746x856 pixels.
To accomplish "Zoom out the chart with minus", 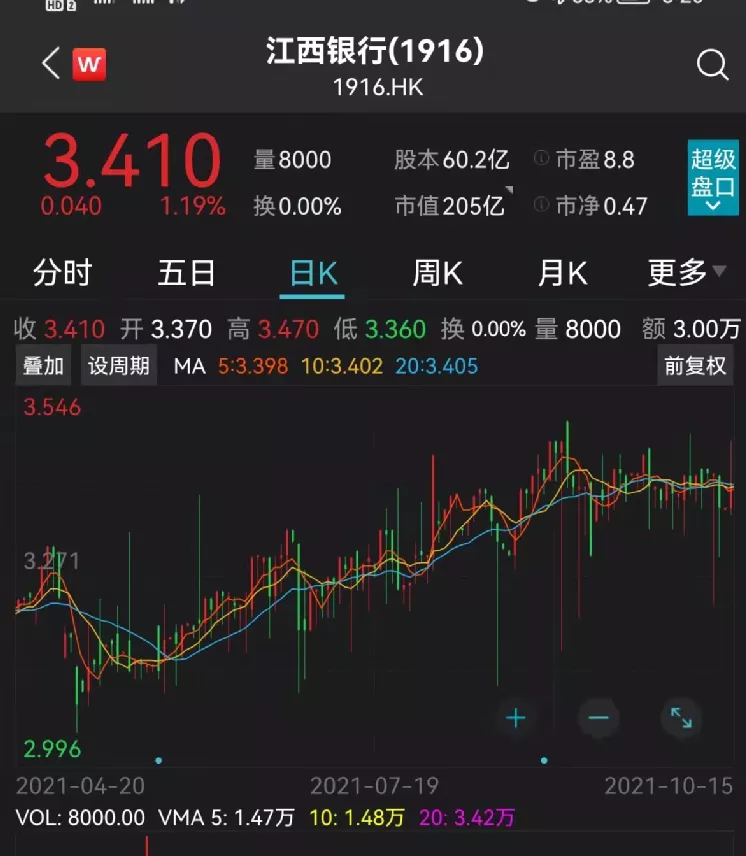I will (599, 717).
